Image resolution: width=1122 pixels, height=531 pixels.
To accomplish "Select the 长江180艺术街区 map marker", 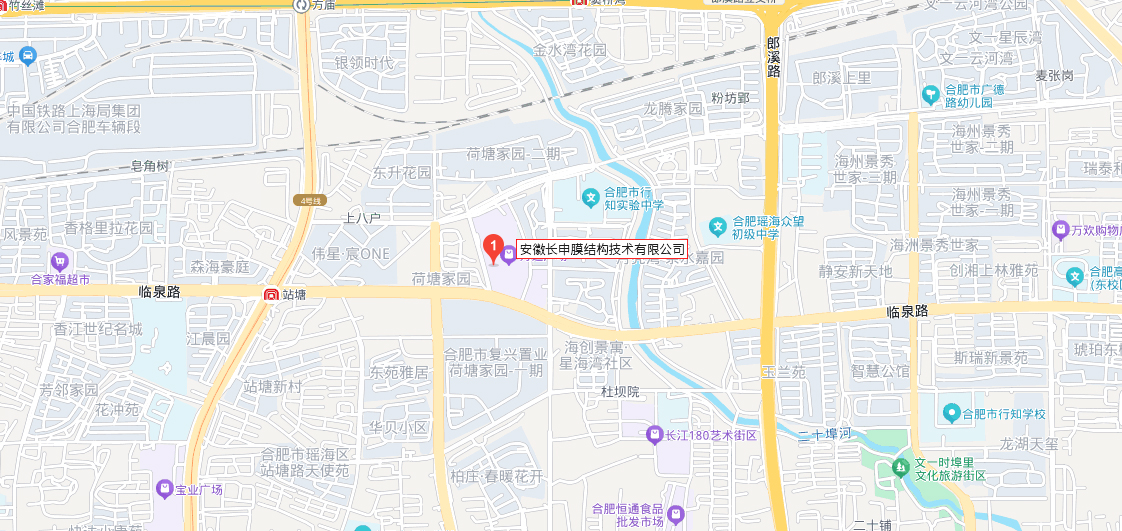I will pyautogui.click(x=654, y=434).
